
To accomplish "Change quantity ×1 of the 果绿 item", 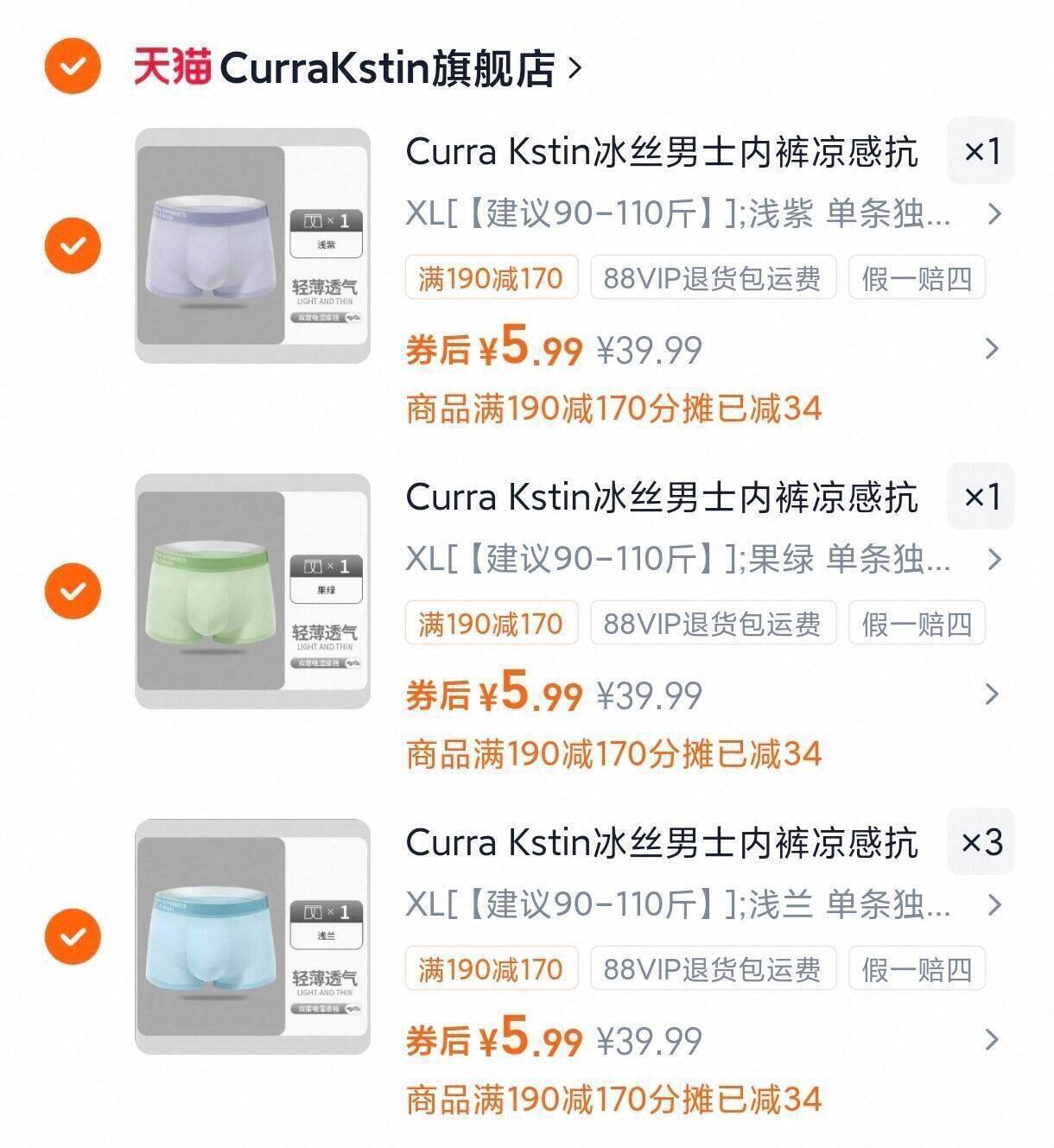I will pos(981,497).
